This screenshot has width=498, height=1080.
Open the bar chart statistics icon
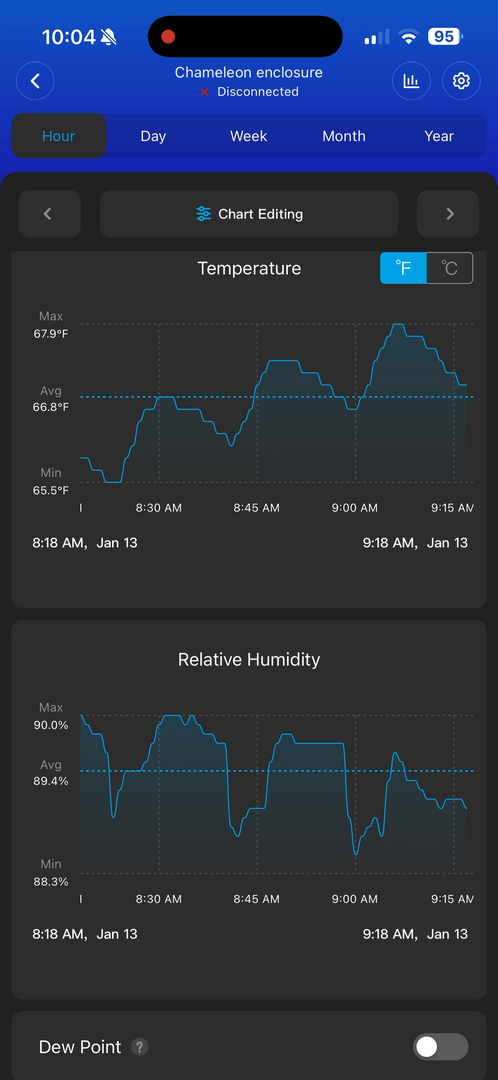(411, 81)
